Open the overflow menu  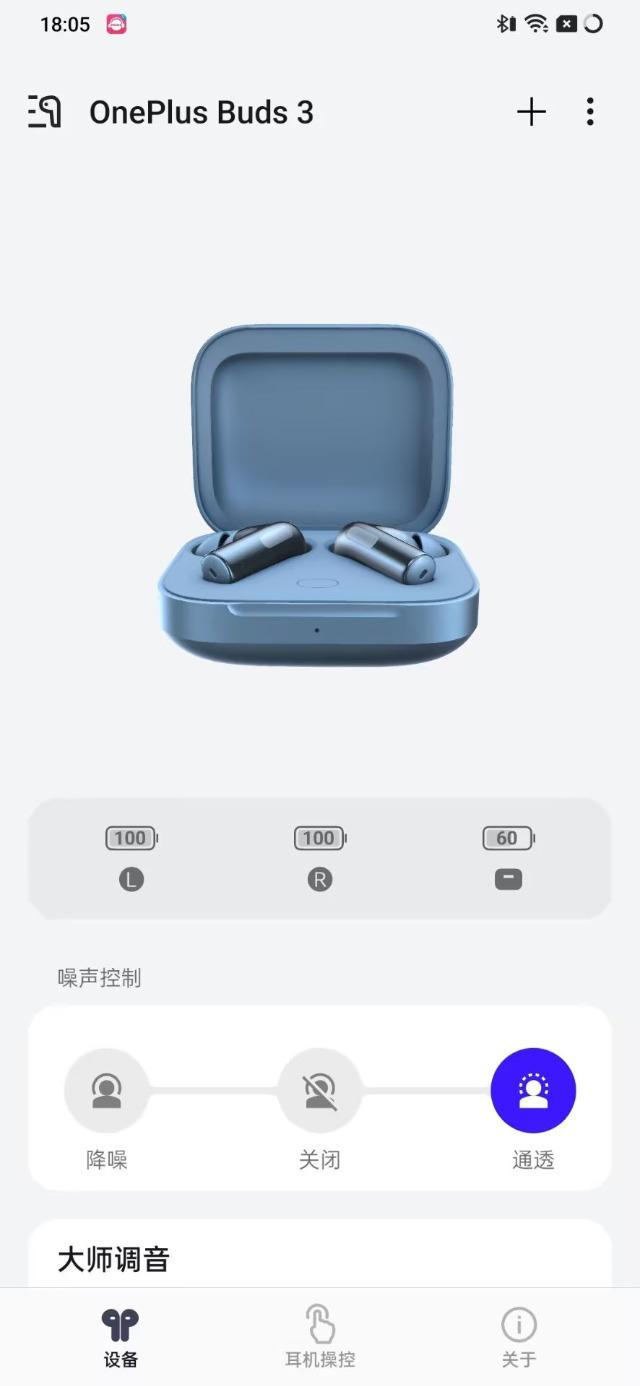(590, 112)
